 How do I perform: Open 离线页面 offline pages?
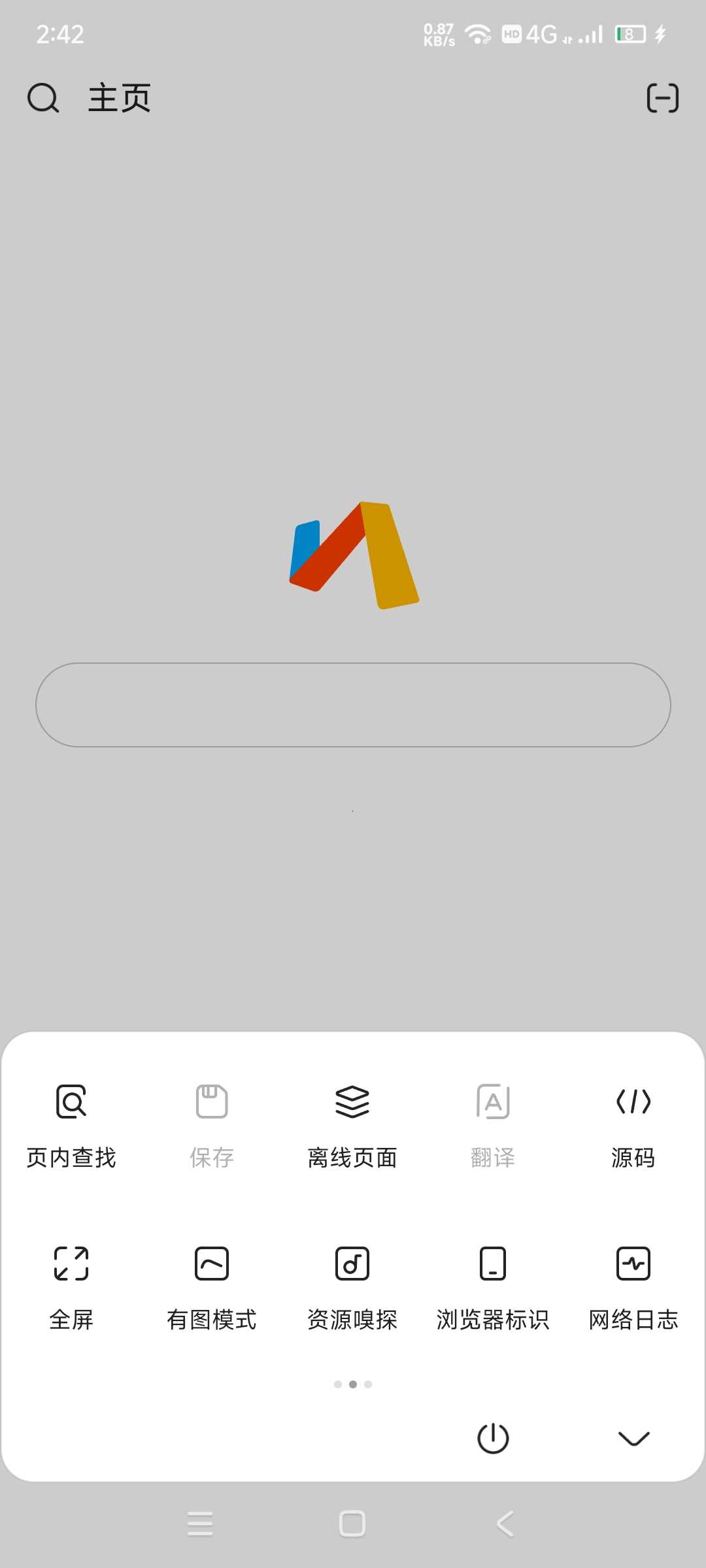point(352,1125)
